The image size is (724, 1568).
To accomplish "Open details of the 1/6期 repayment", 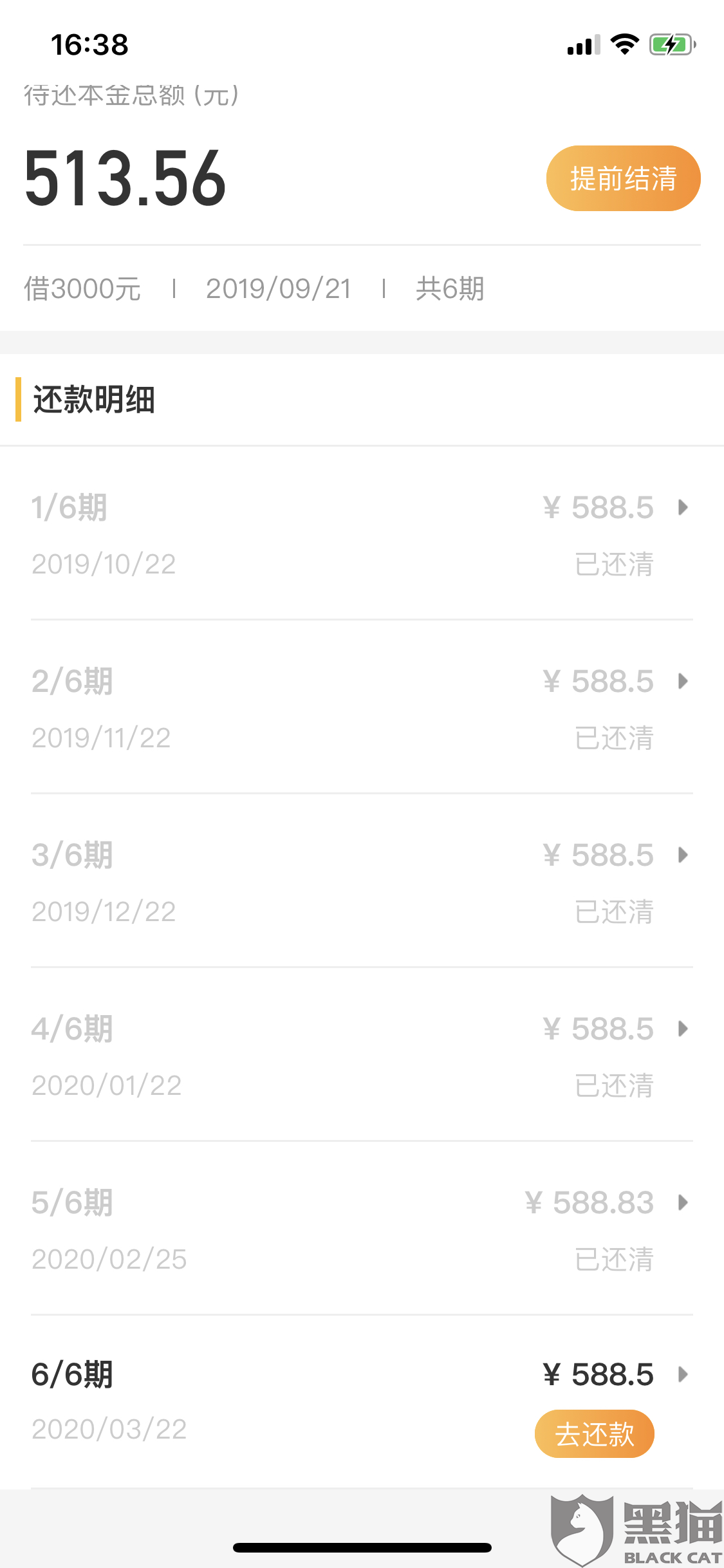I will pyautogui.click(x=682, y=508).
